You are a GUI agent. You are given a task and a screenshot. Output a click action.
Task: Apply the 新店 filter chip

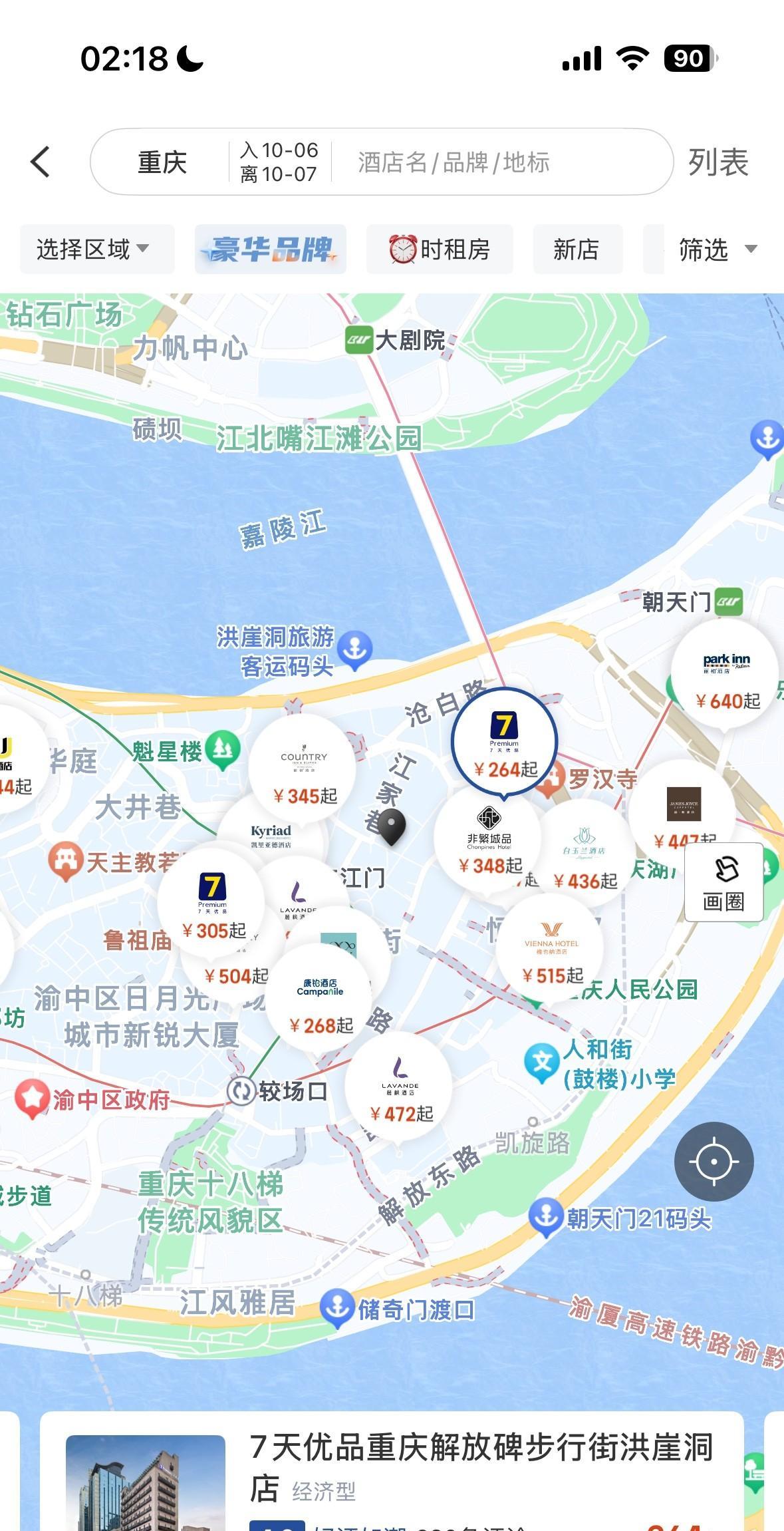click(577, 250)
